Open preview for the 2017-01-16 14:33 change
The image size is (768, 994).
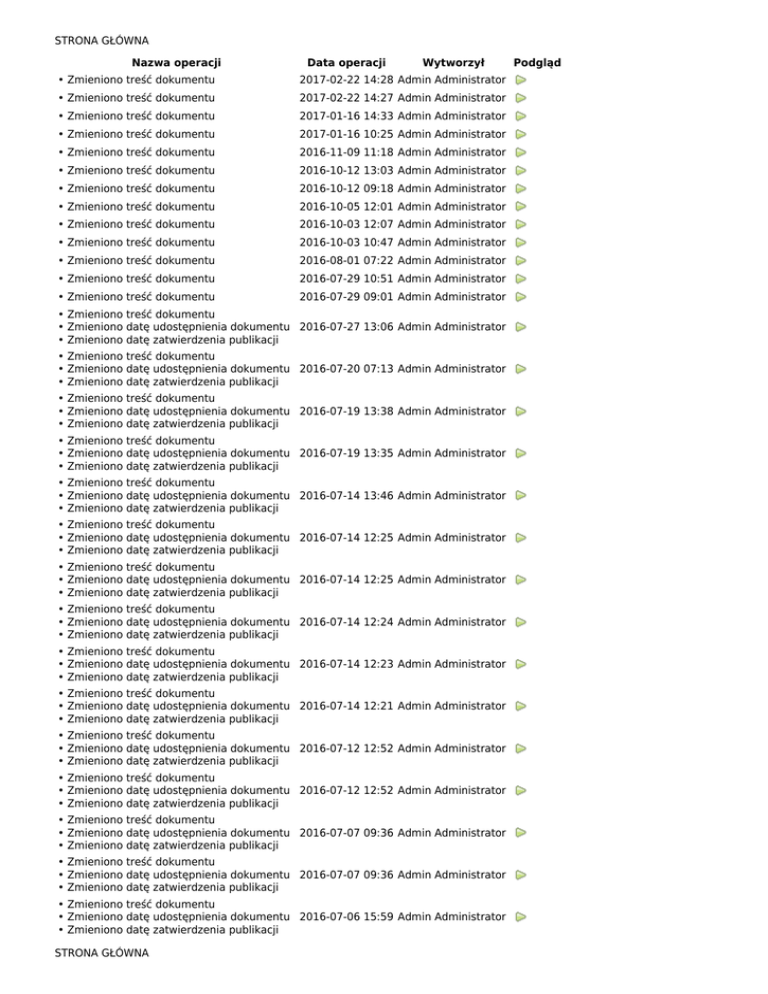pyautogui.click(x=521, y=116)
